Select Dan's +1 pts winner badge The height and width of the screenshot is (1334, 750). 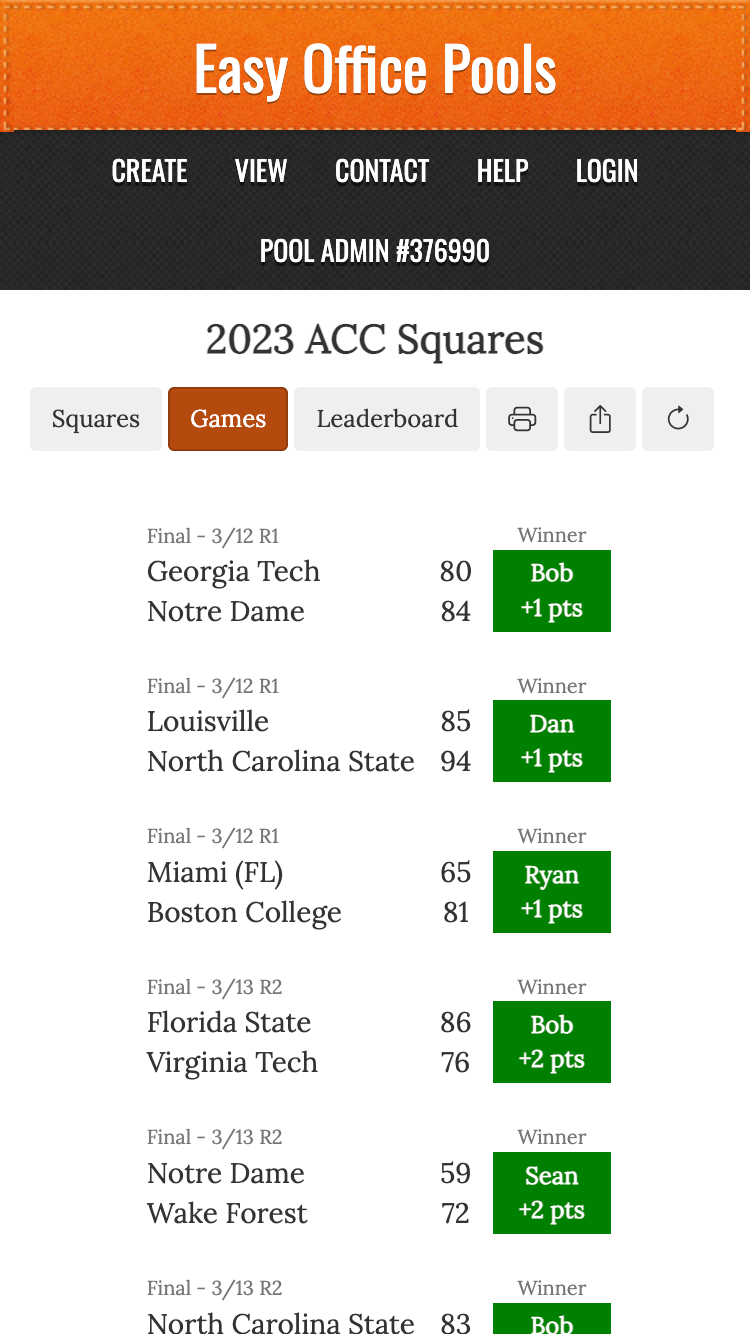[551, 741]
